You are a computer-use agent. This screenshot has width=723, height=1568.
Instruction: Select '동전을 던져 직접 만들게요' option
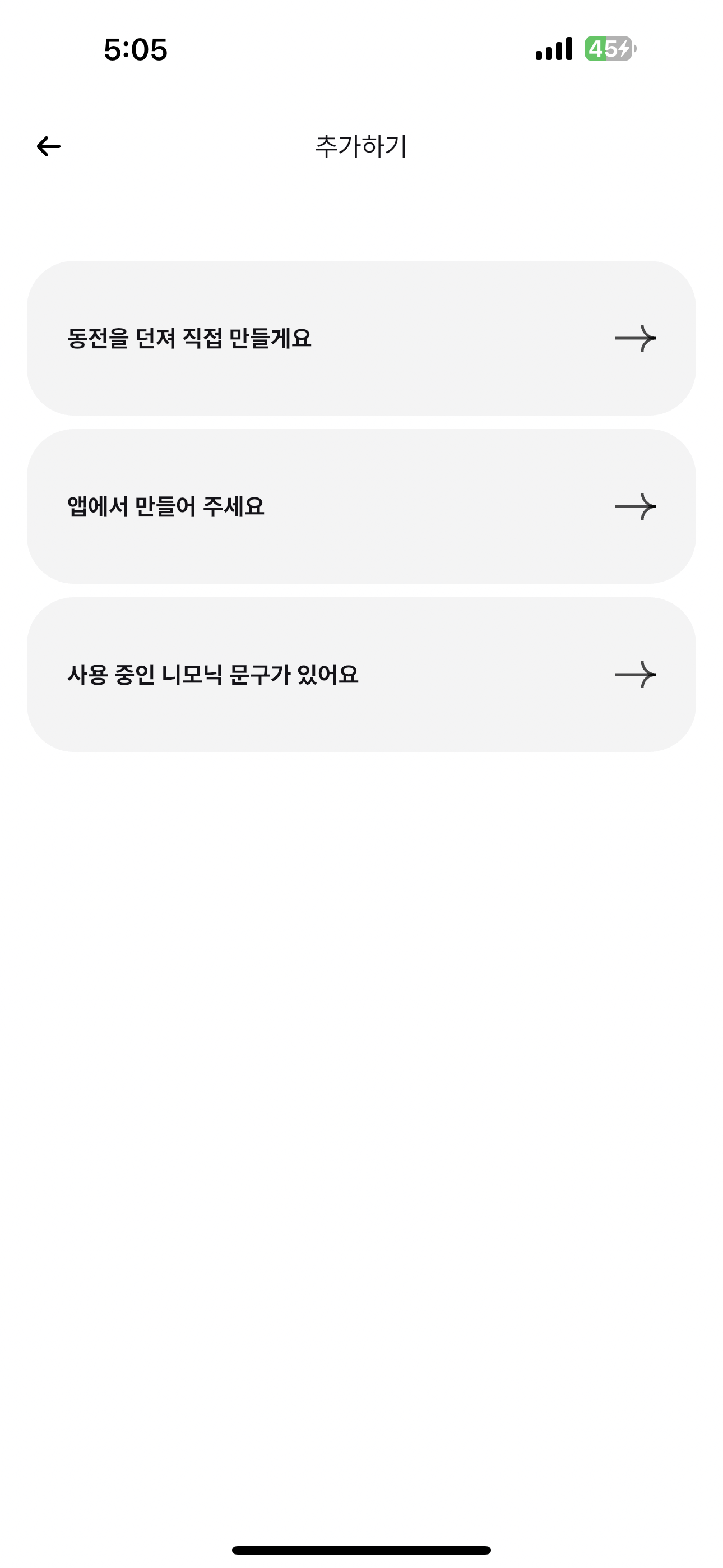coord(361,338)
